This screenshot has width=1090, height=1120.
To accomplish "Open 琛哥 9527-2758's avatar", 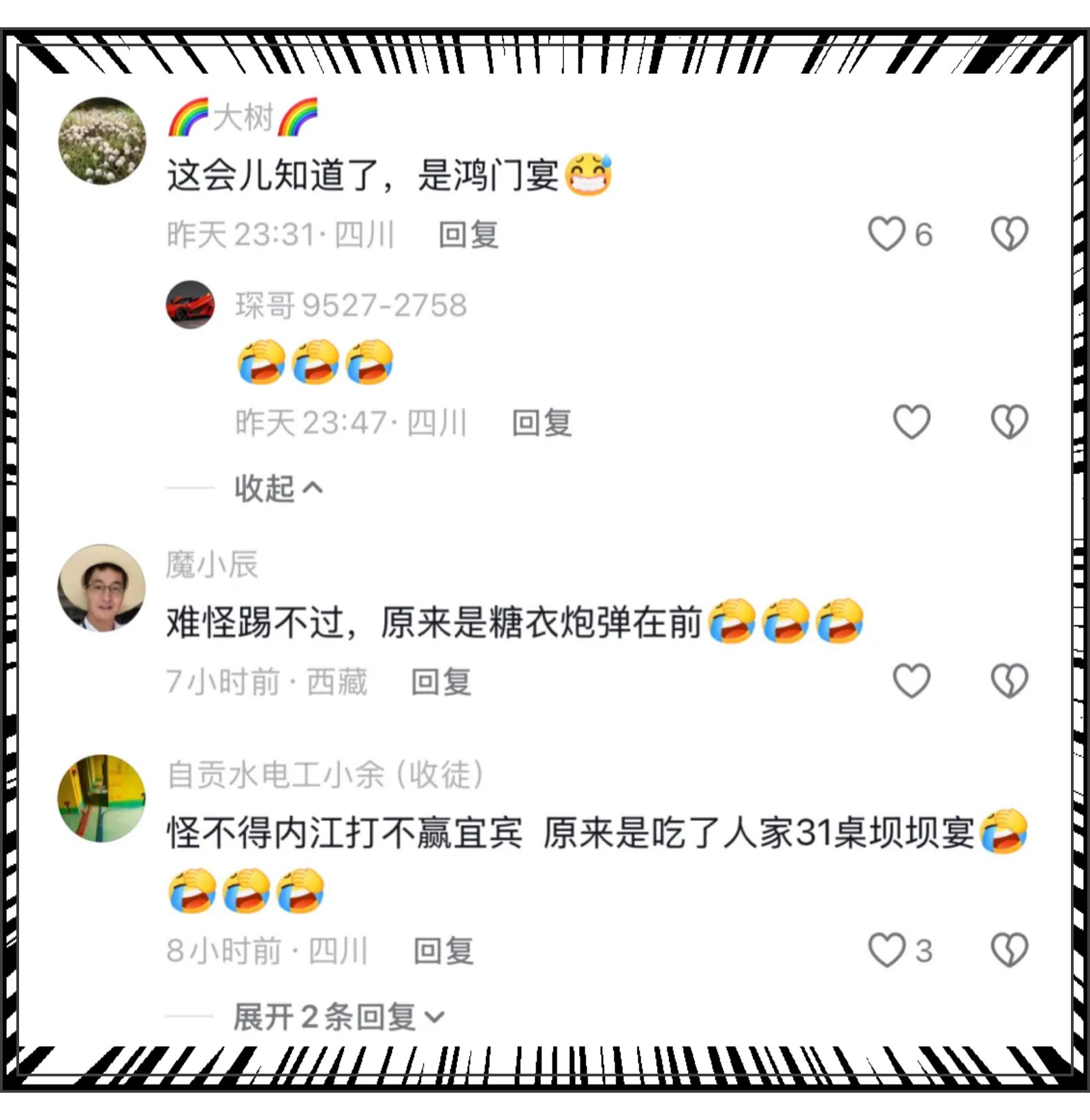I will [x=190, y=305].
